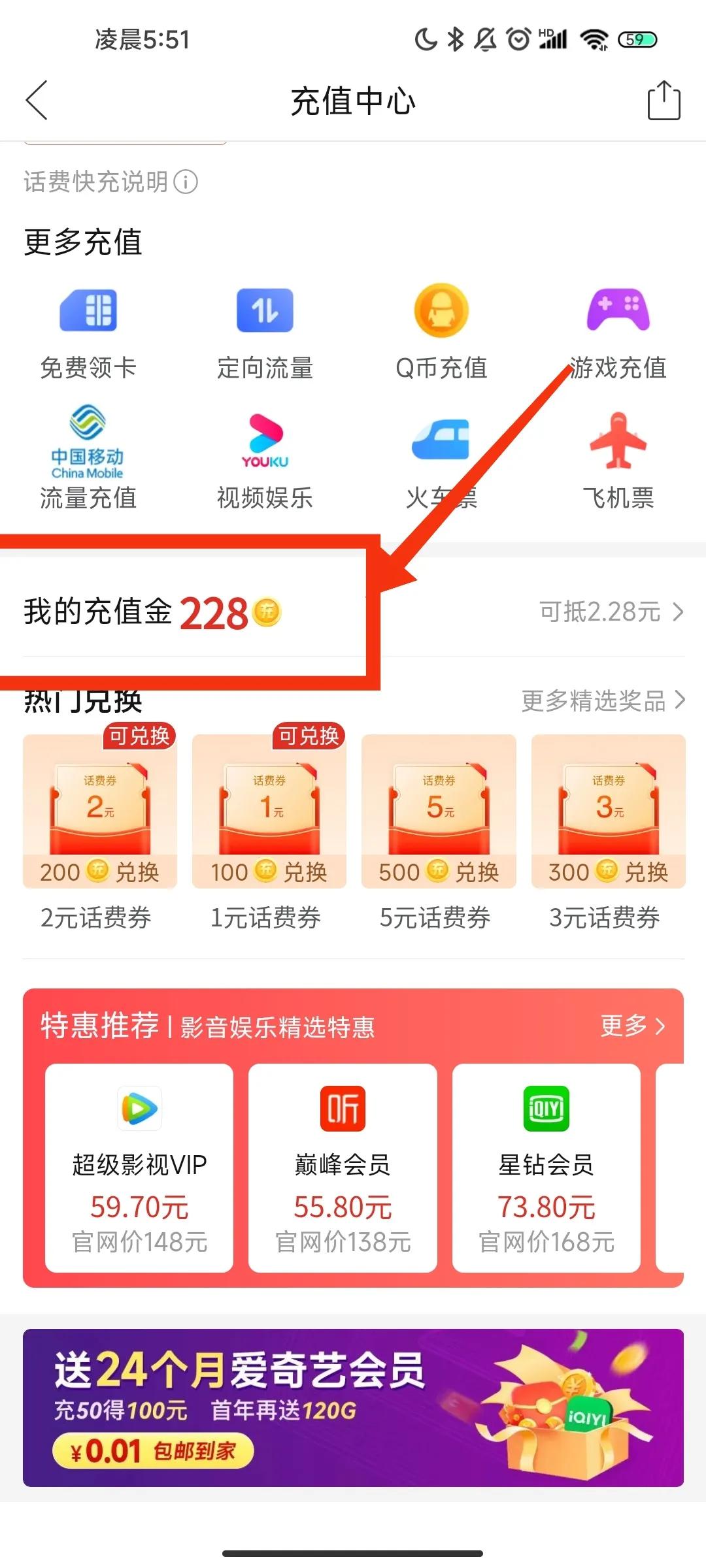This screenshot has width=706, height=1568.
Task: Tap the 免费领卡 SIM card icon
Action: tap(88, 312)
